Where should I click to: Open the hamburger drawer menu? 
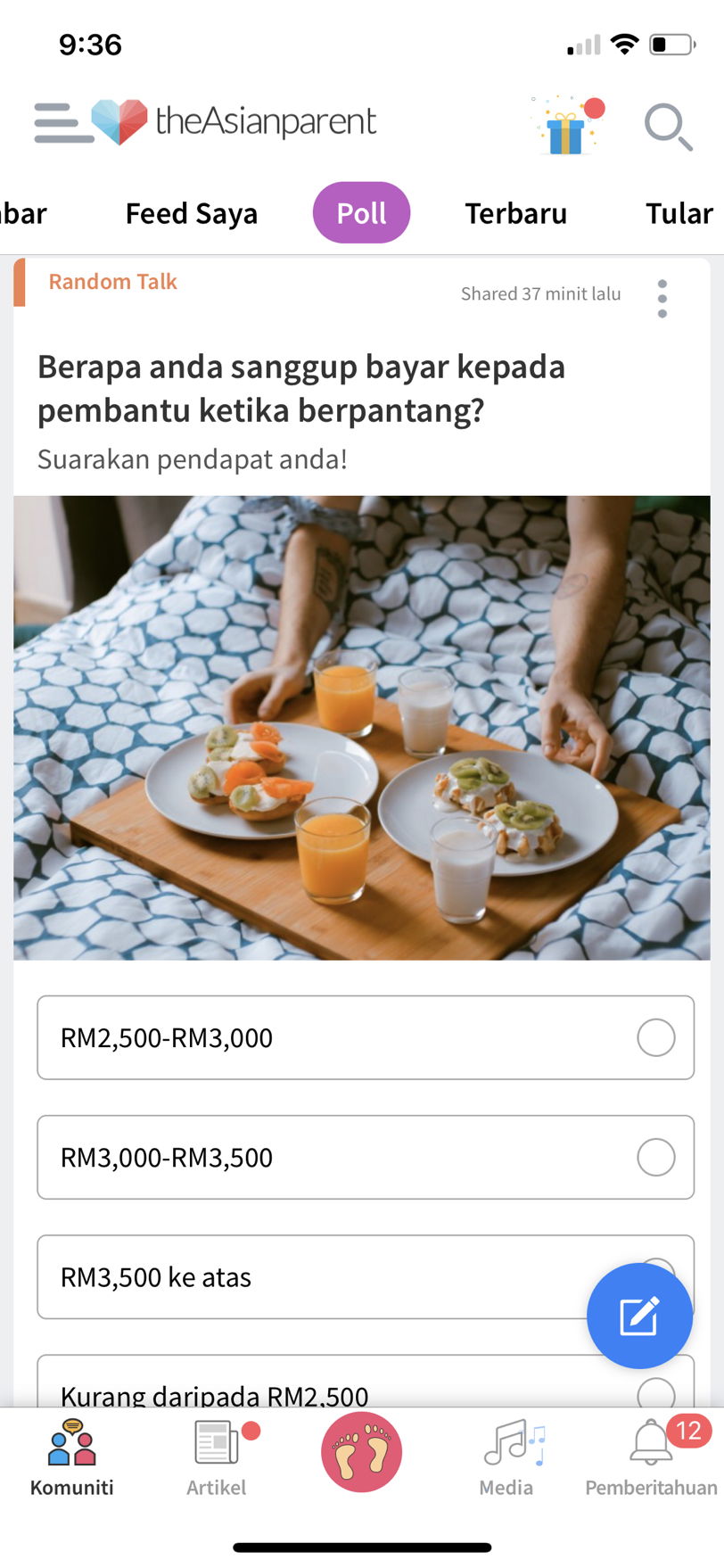click(x=62, y=122)
